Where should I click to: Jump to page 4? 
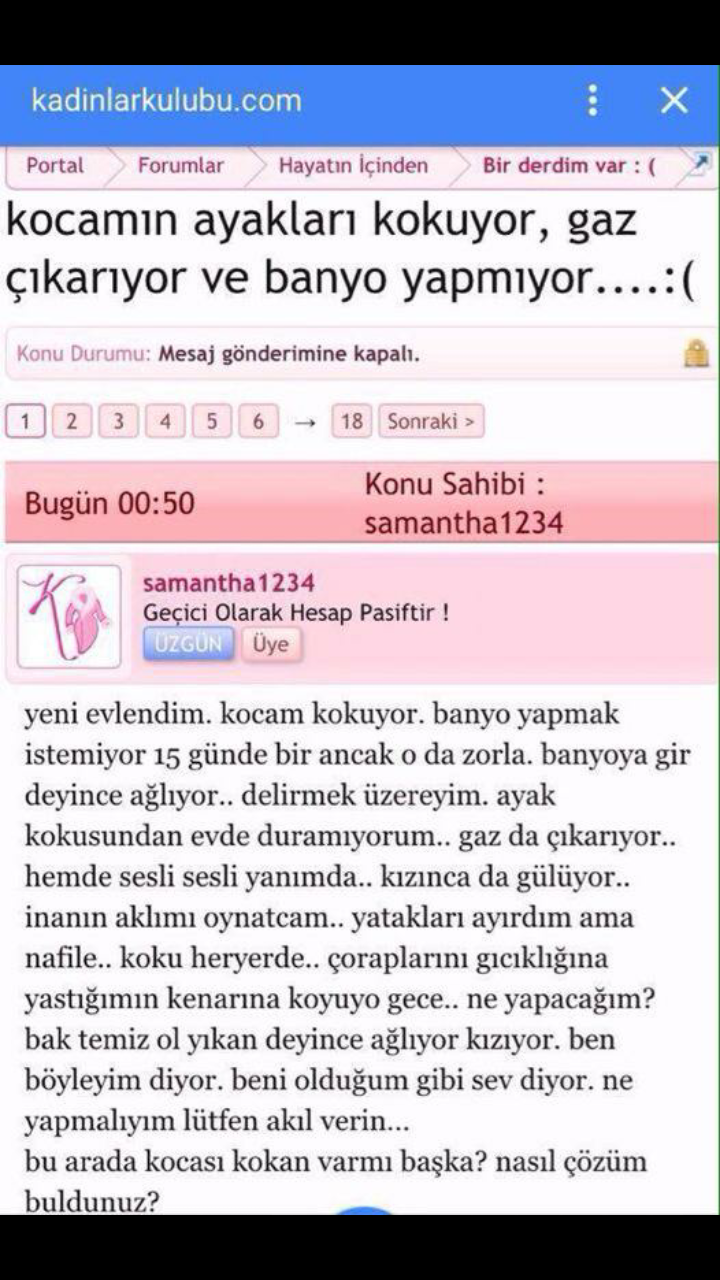click(x=165, y=421)
